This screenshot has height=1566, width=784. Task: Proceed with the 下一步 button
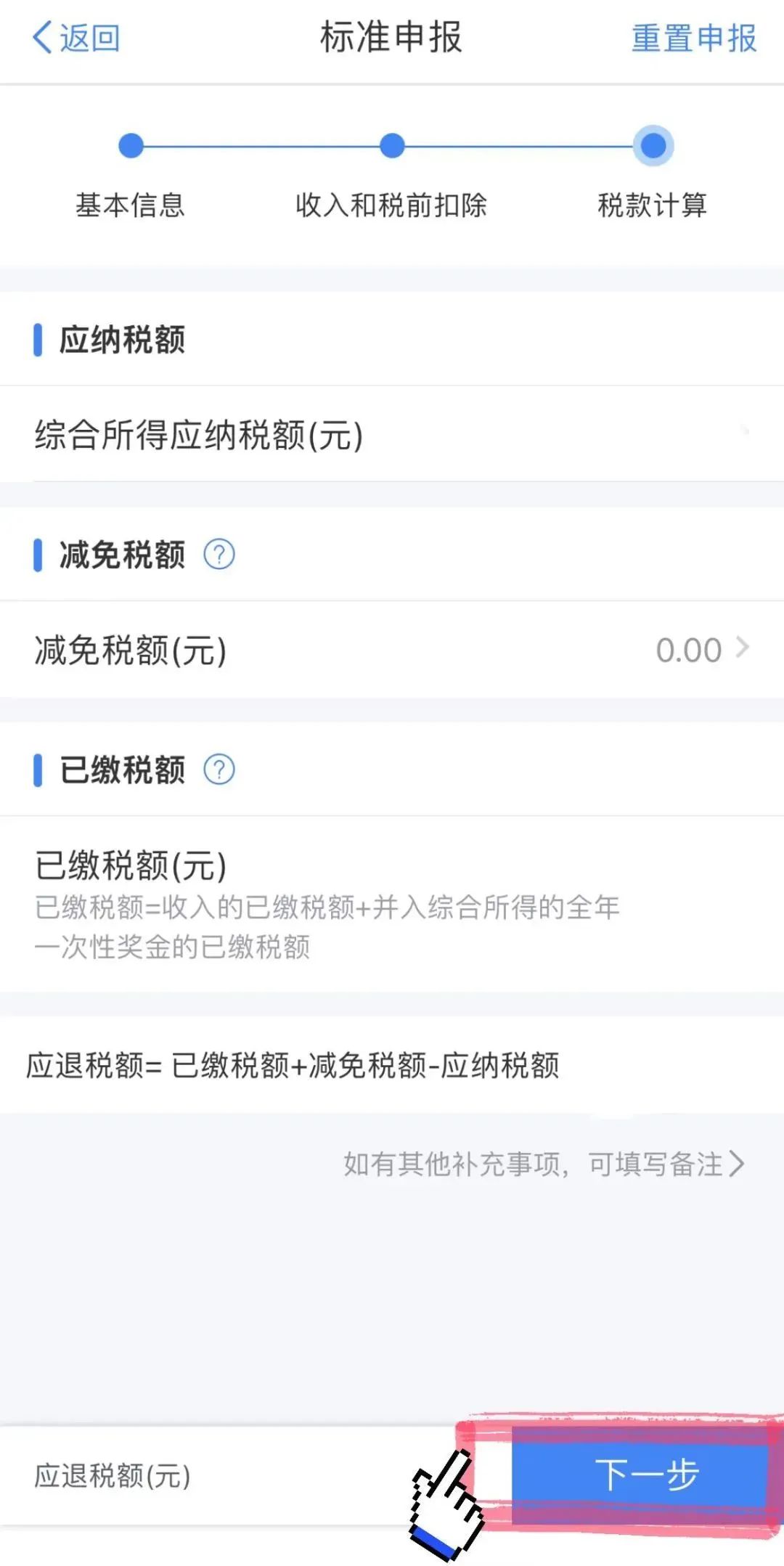tap(640, 1475)
